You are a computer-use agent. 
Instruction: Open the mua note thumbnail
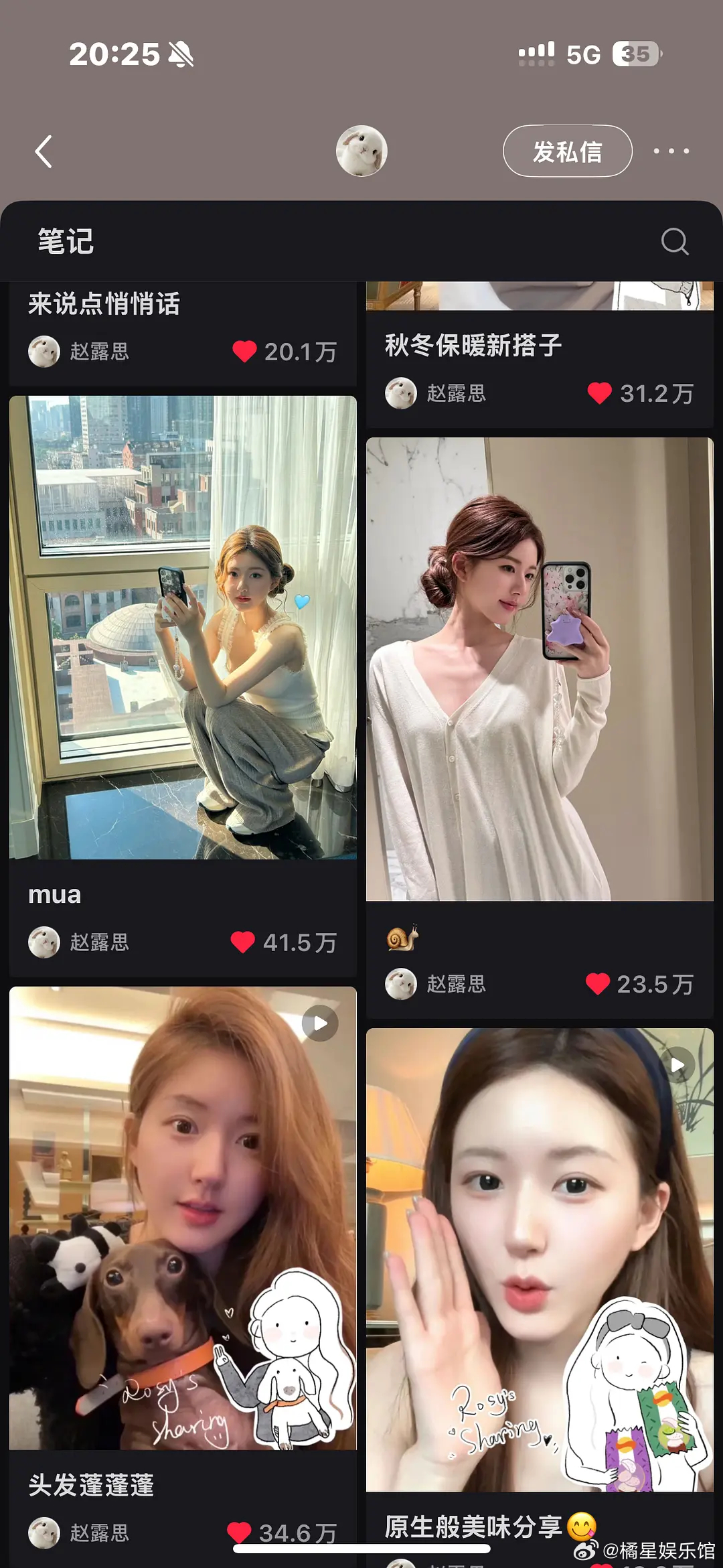coord(182,626)
